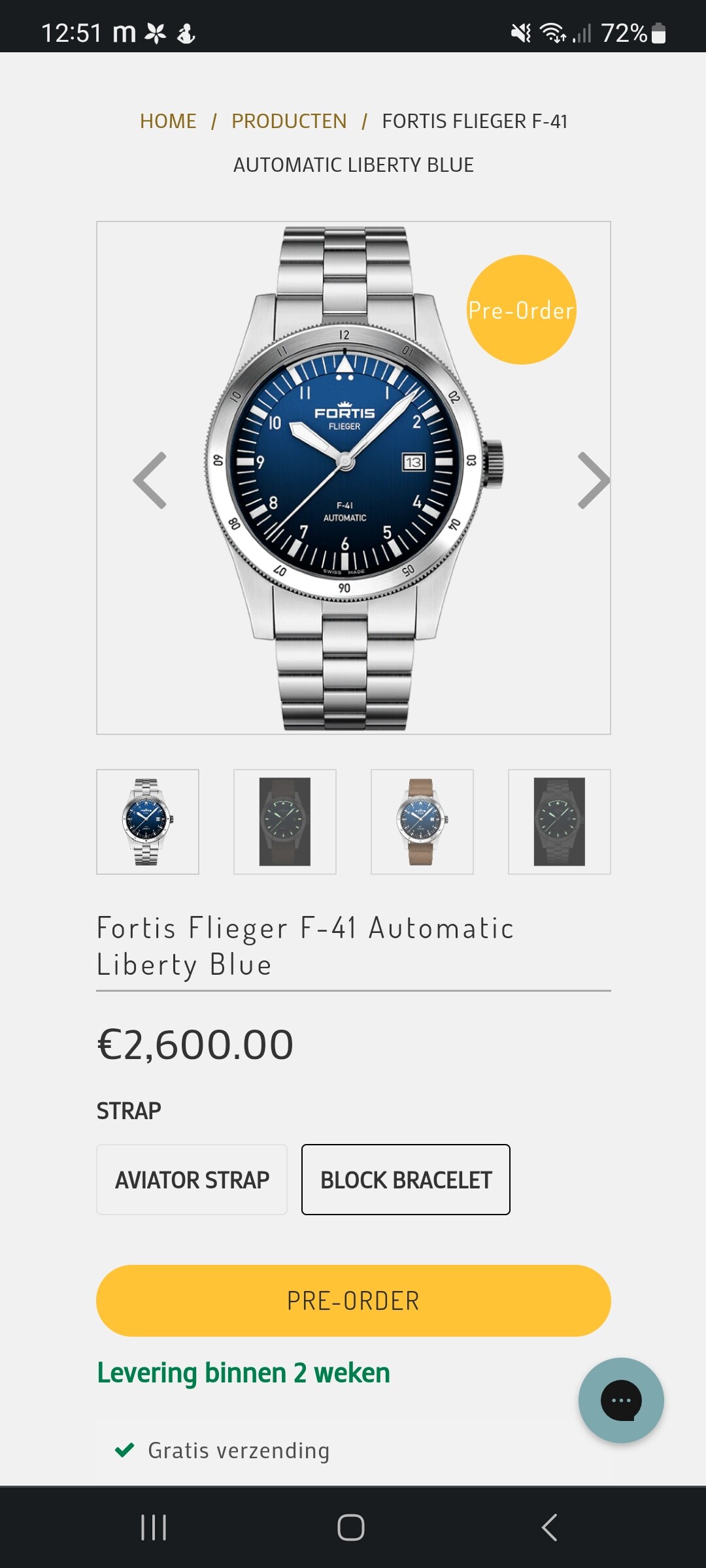The image size is (706, 1568).
Task: Go to the HOME breadcrumb link
Action: pyautogui.click(x=168, y=121)
